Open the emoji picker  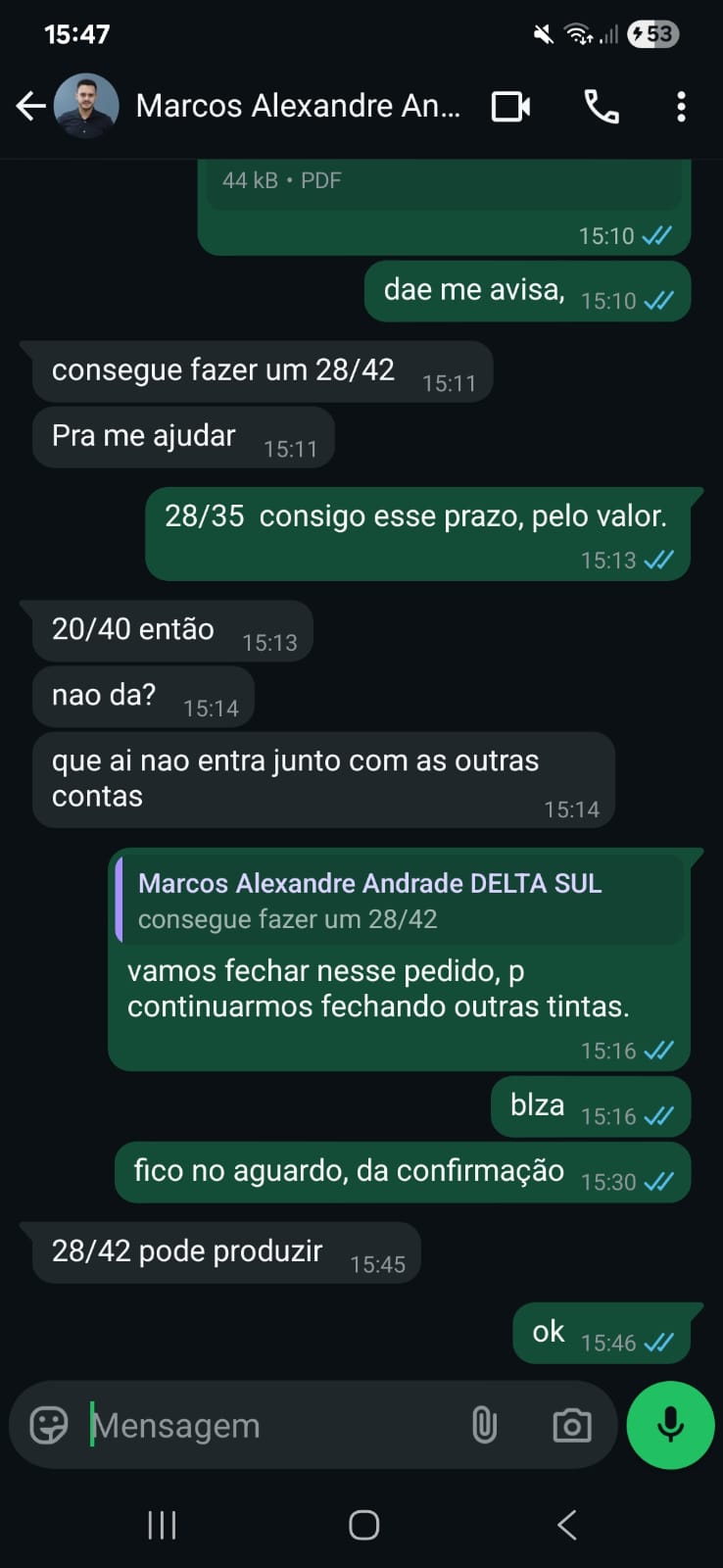click(49, 1425)
